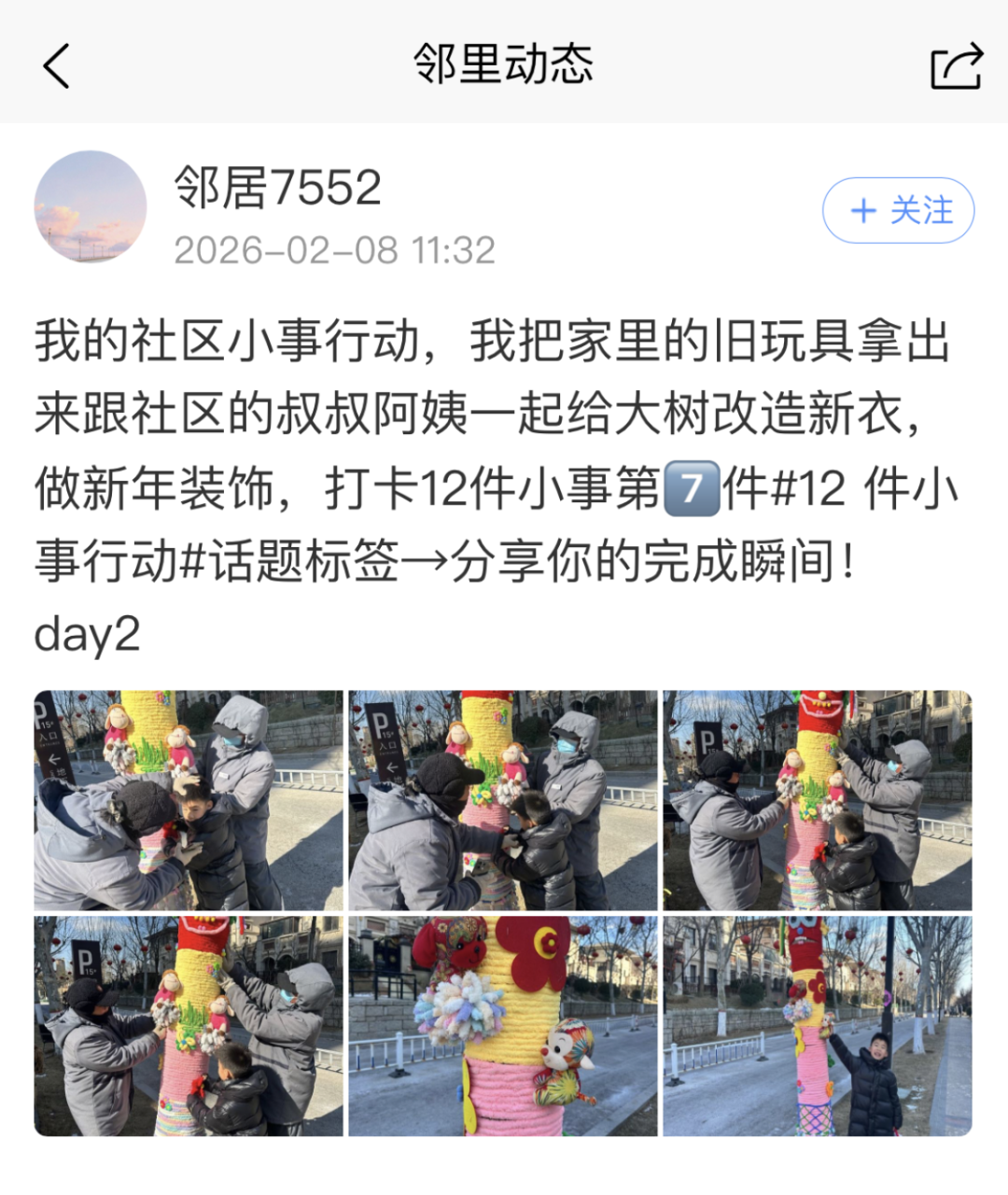
Task: Follow user 邻居7552
Action: tap(898, 210)
